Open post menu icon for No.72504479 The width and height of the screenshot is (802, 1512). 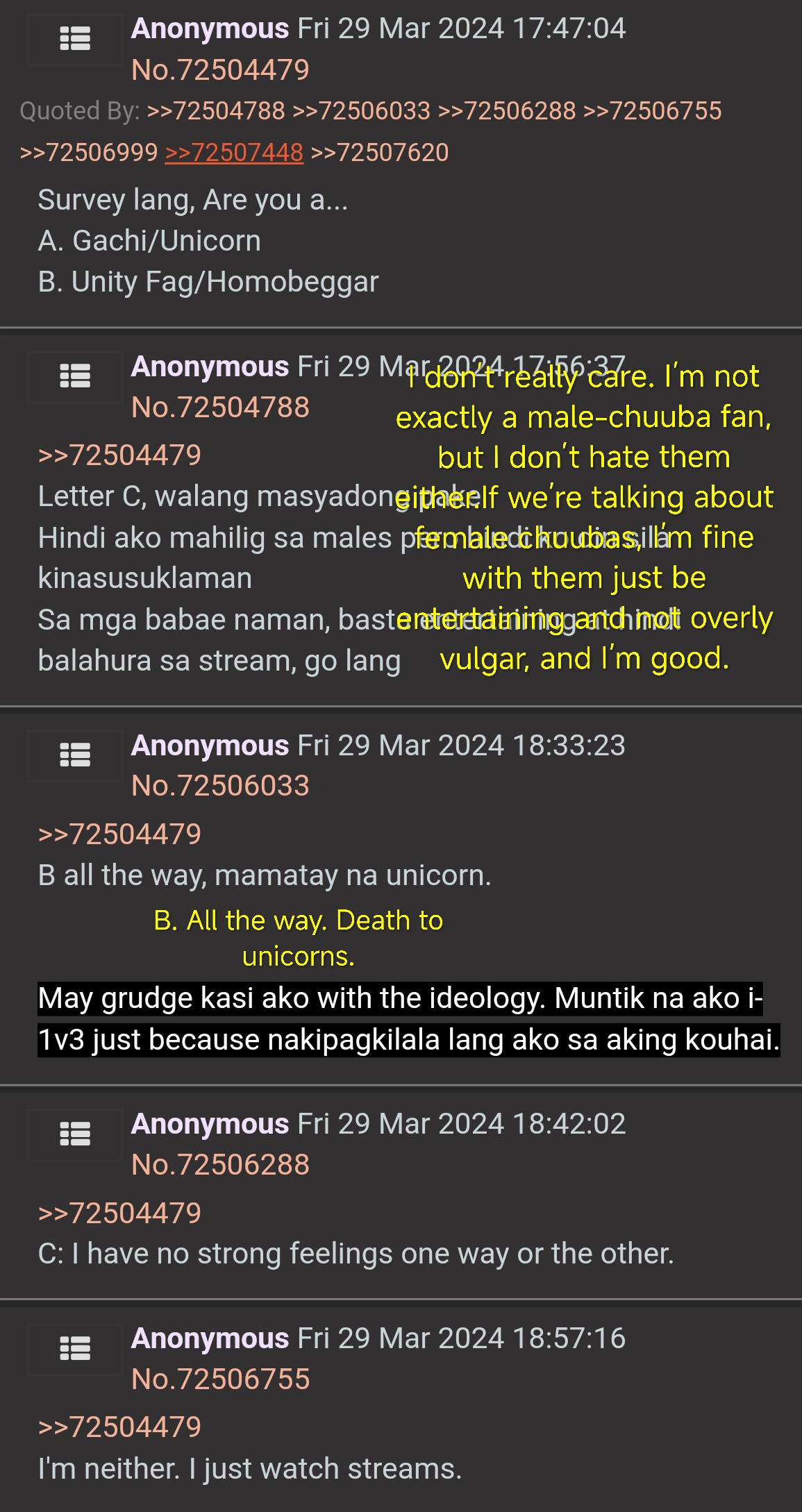pos(75,39)
